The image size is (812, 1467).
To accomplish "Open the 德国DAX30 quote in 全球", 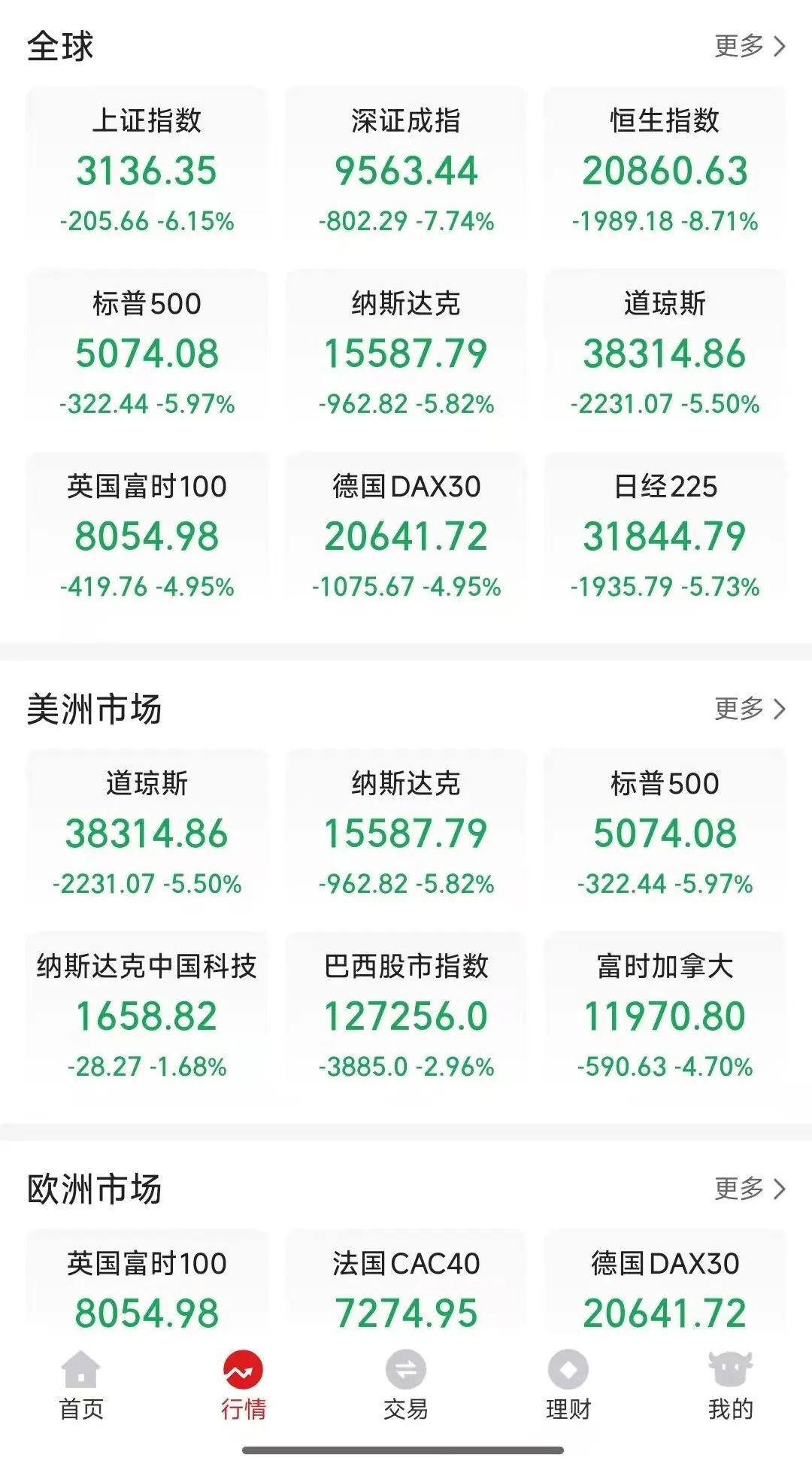I will (x=407, y=534).
